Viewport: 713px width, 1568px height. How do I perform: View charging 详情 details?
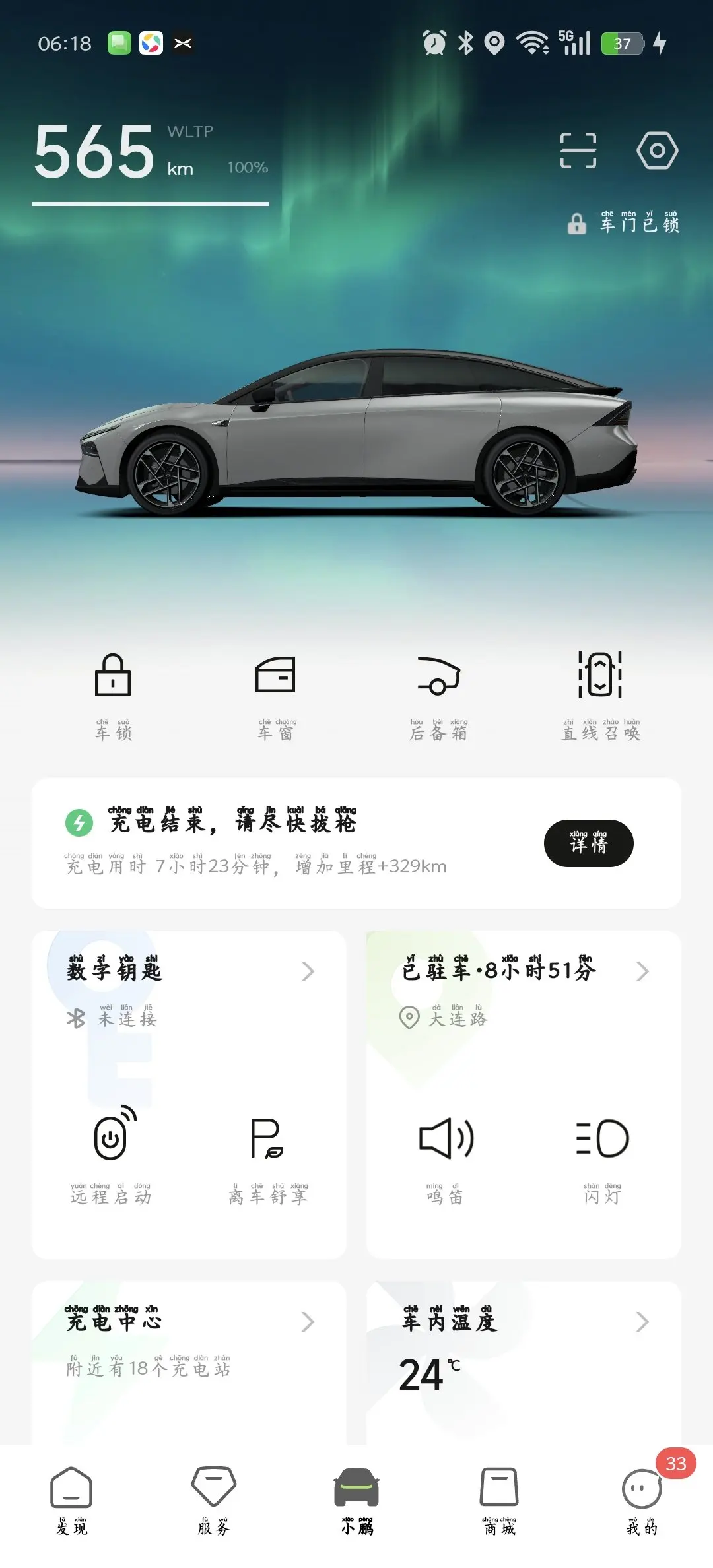[x=588, y=843]
